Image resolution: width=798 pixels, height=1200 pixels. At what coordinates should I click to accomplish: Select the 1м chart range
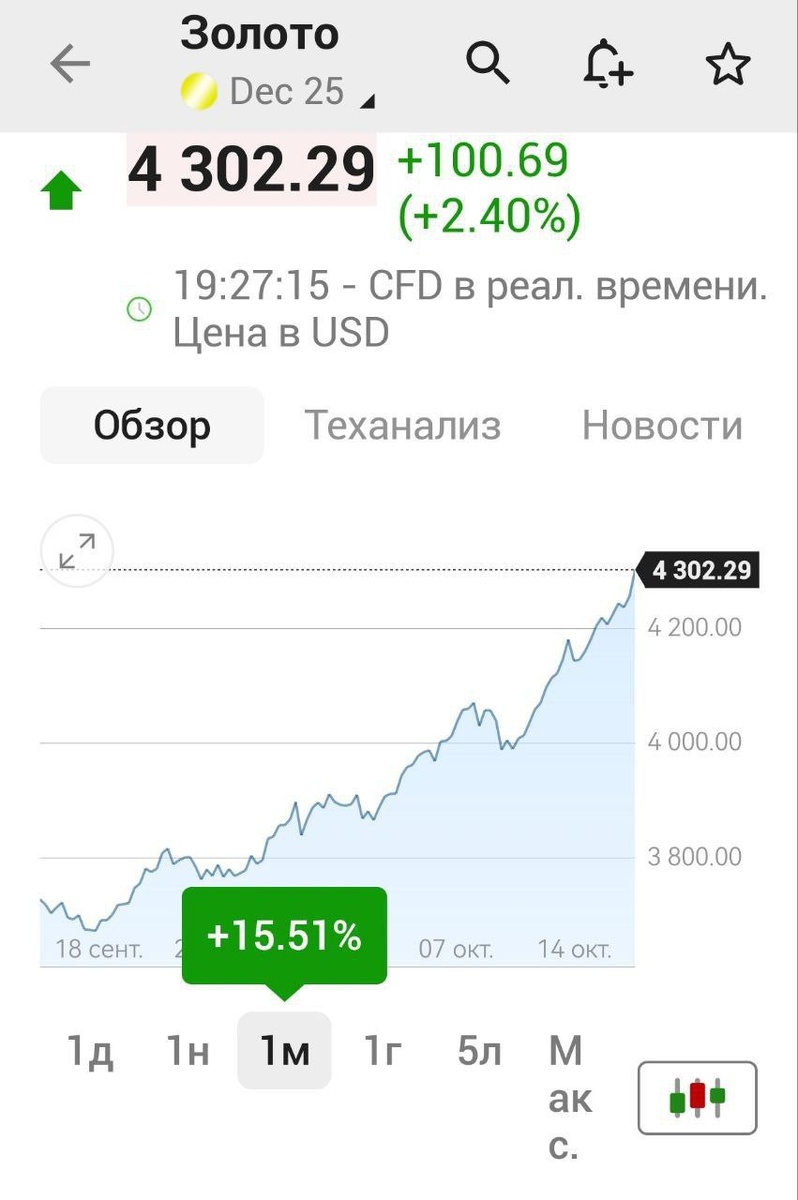[284, 1051]
